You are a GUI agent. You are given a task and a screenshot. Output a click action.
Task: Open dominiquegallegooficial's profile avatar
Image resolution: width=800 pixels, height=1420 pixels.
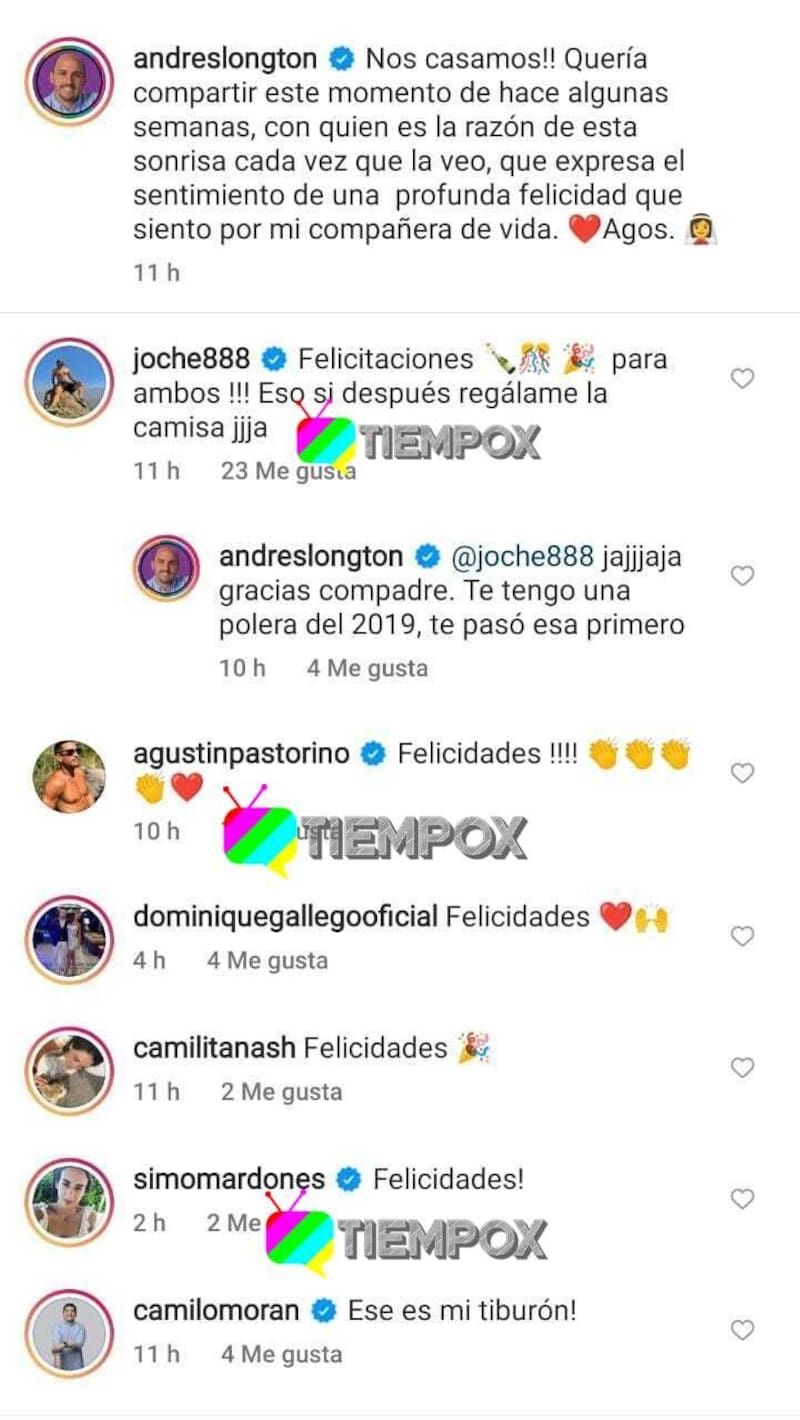[69, 940]
